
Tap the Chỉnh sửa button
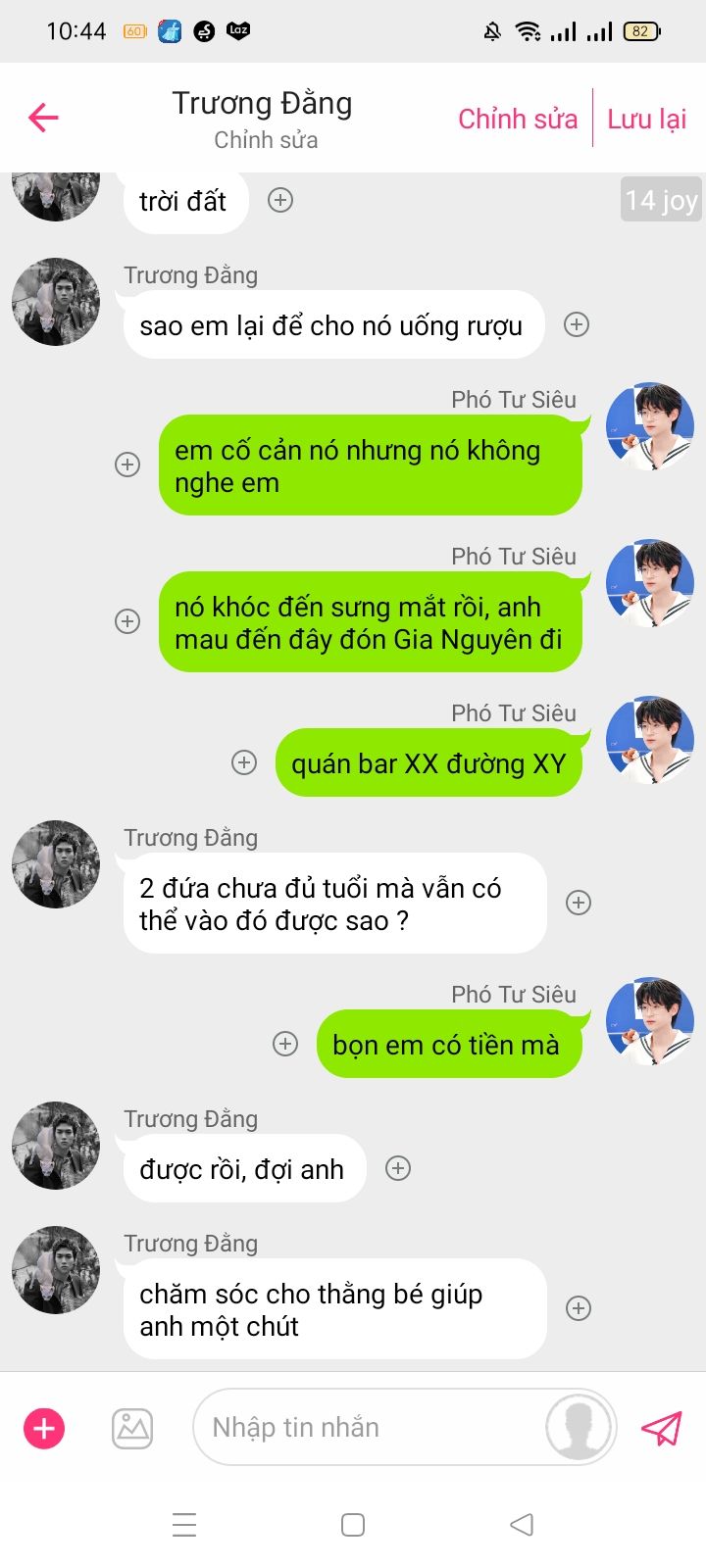click(518, 119)
